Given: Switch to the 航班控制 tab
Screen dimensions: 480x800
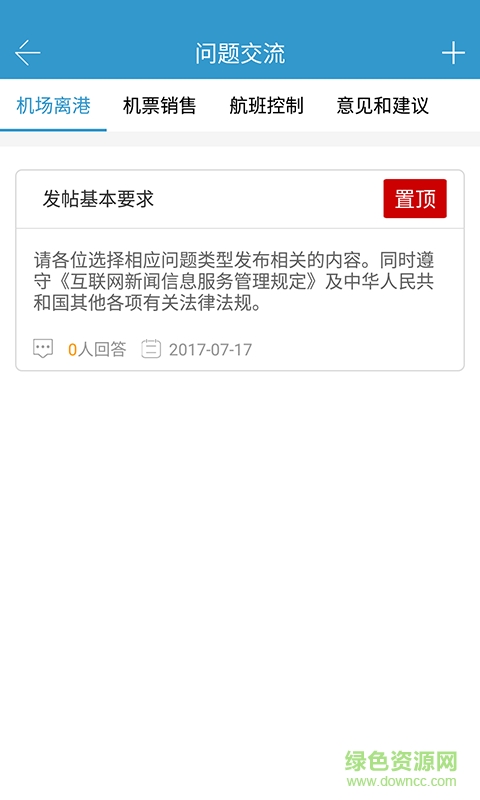Looking at the screenshot, I should pos(266,106).
